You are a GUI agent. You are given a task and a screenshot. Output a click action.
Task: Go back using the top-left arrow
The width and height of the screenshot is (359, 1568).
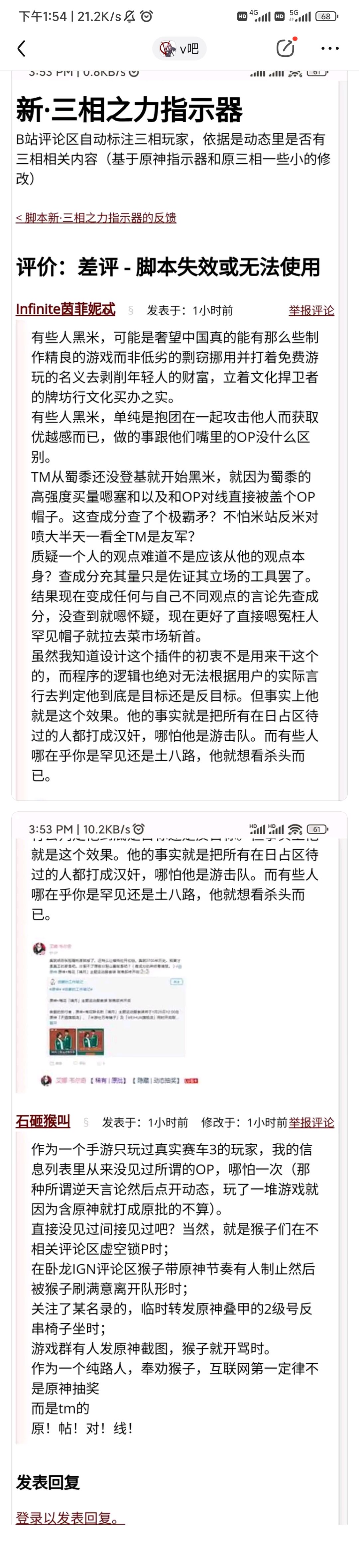pos(21,49)
